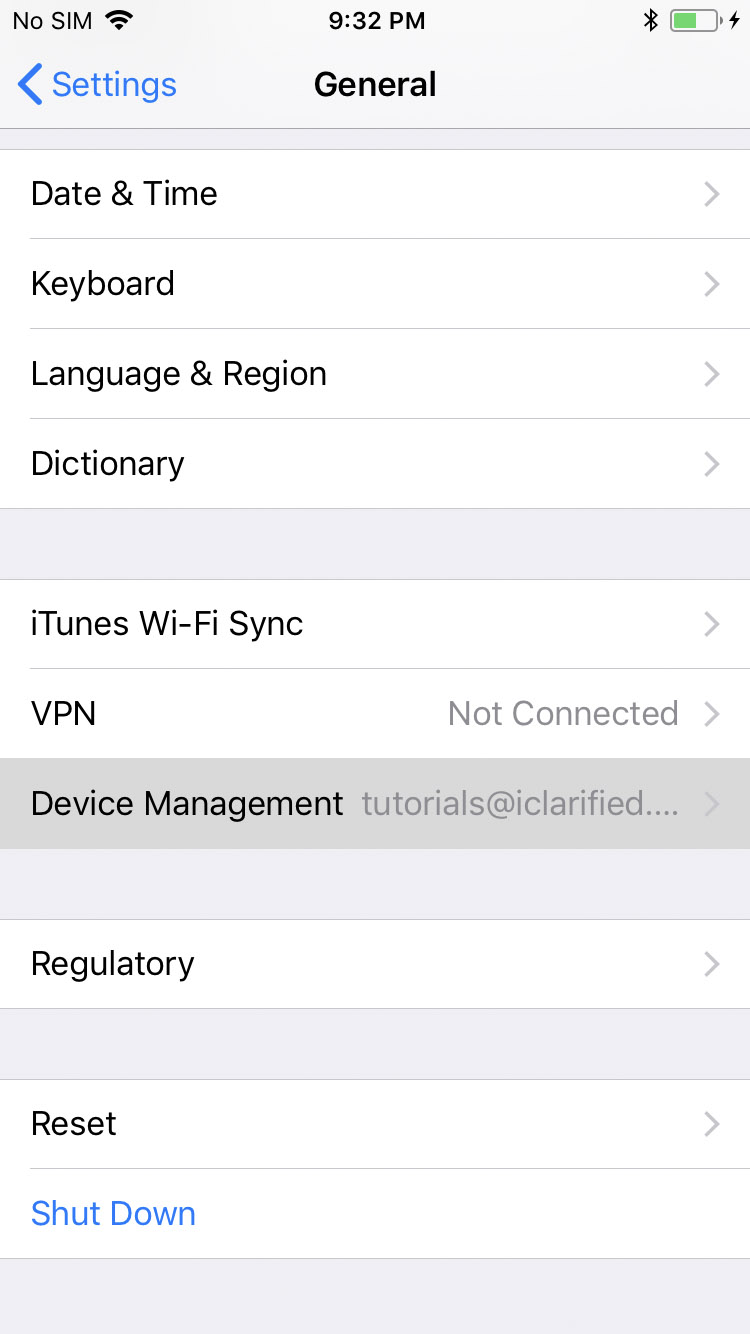The width and height of the screenshot is (750, 1334).
Task: Open the Regulatory row
Action: point(375,964)
